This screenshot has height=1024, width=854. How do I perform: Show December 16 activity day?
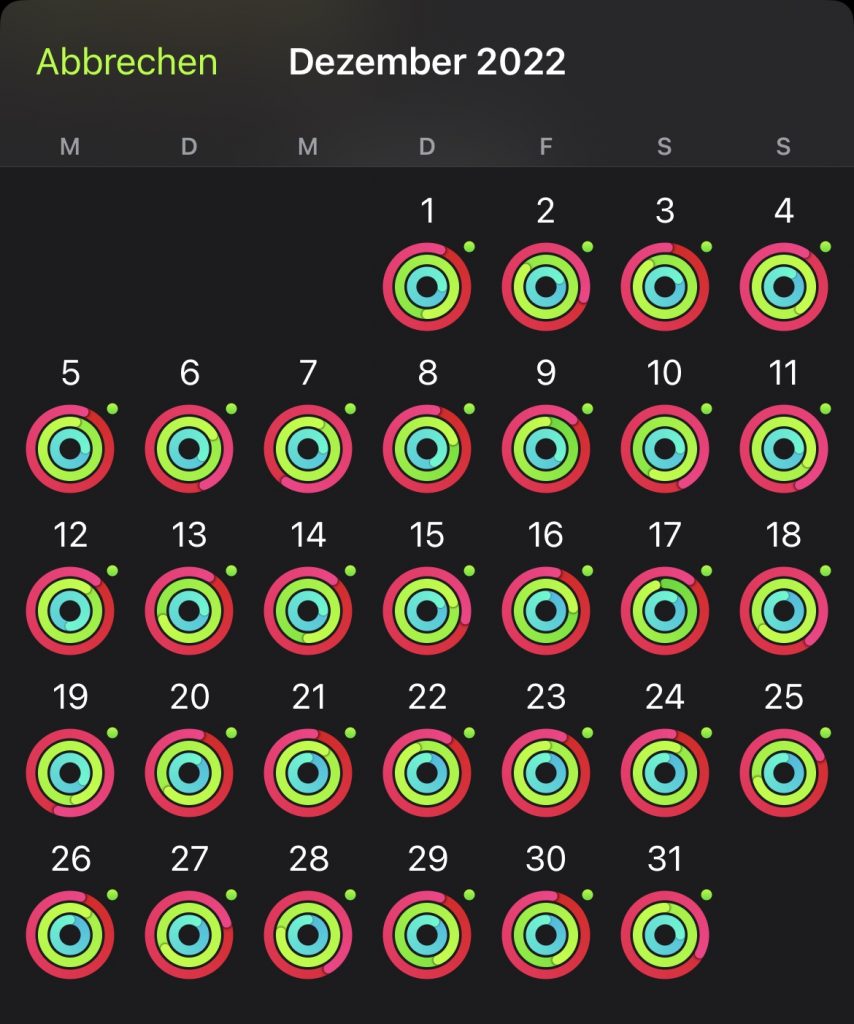pyautogui.click(x=546, y=610)
